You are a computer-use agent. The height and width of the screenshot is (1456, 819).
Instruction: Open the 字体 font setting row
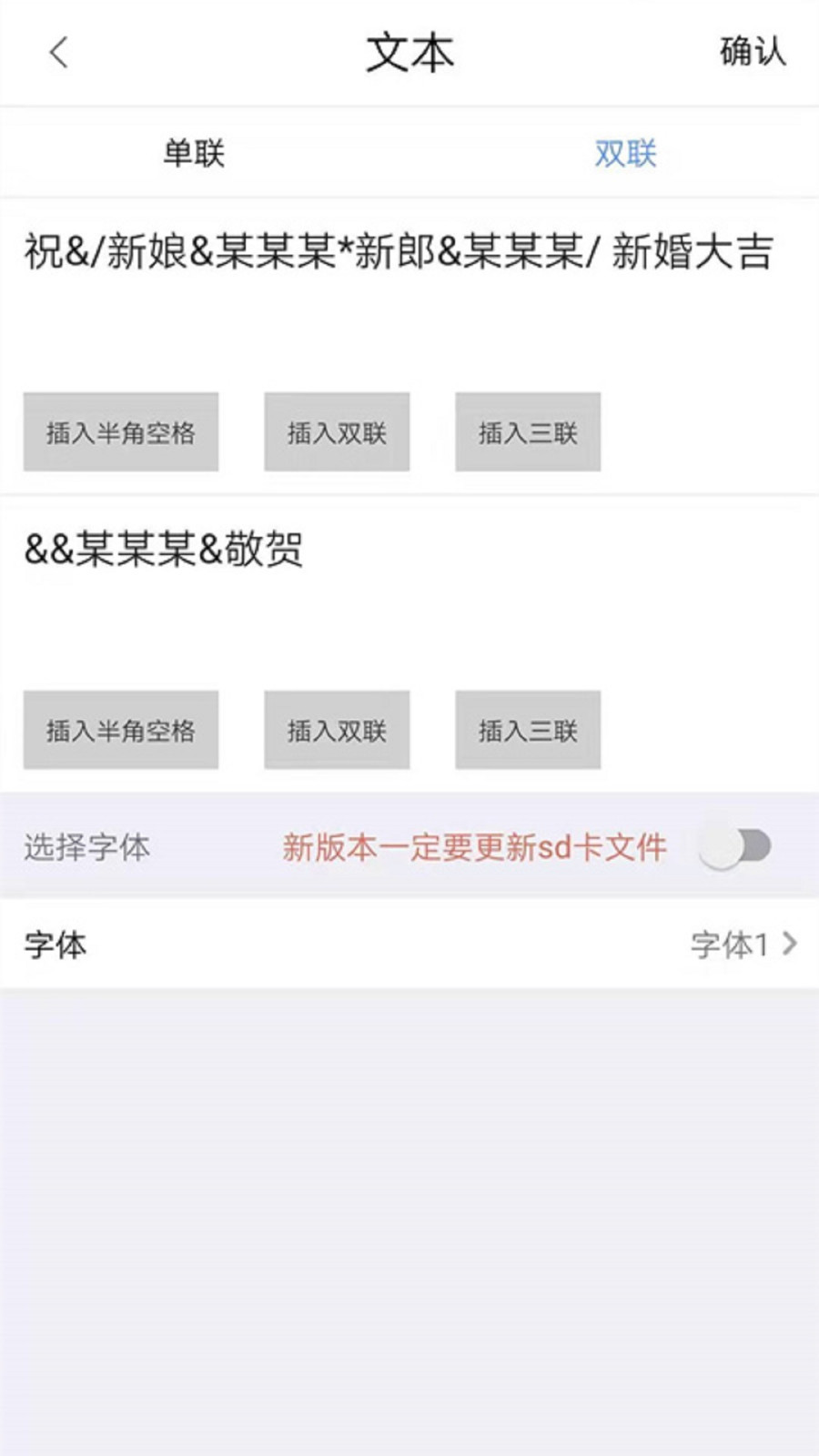tap(55, 945)
